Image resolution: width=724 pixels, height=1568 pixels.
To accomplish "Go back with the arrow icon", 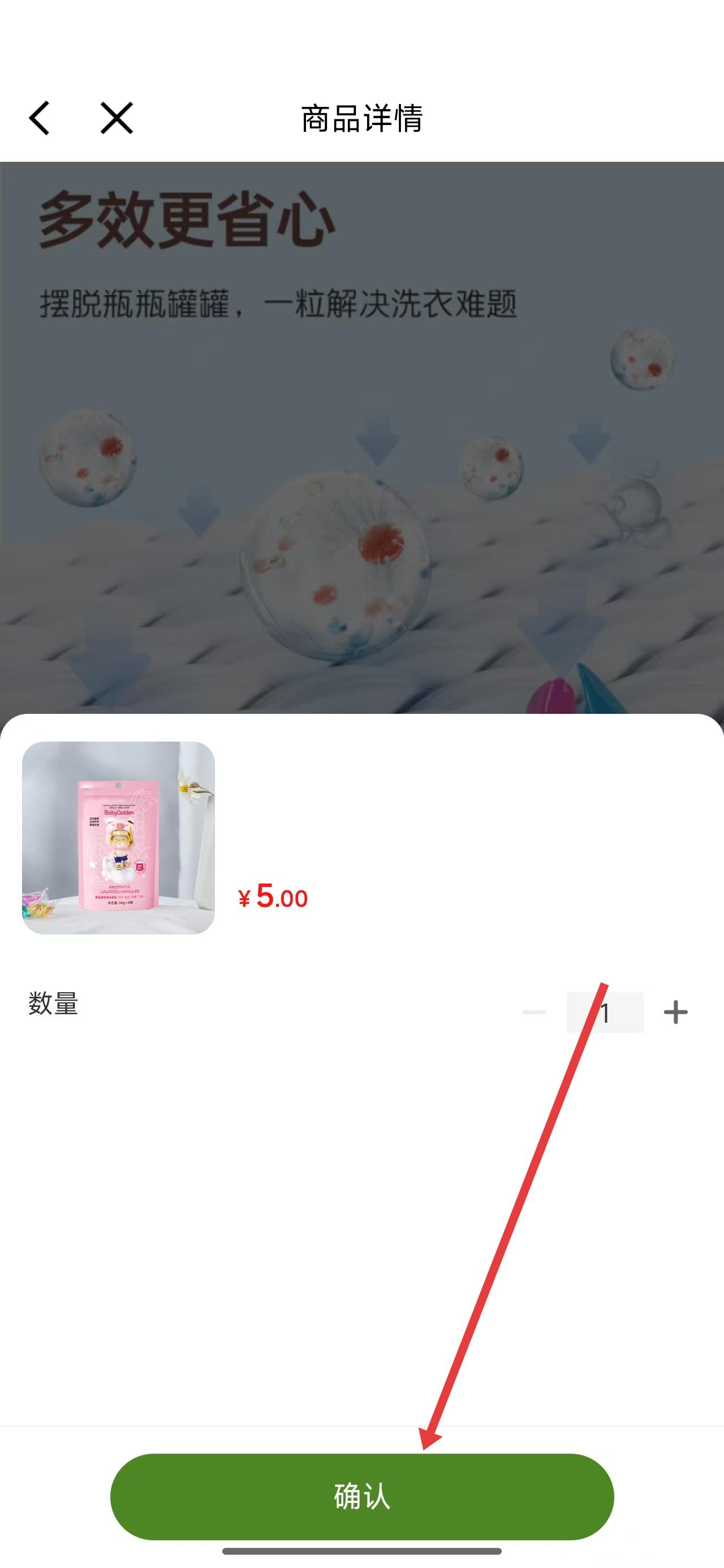I will pos(40,118).
